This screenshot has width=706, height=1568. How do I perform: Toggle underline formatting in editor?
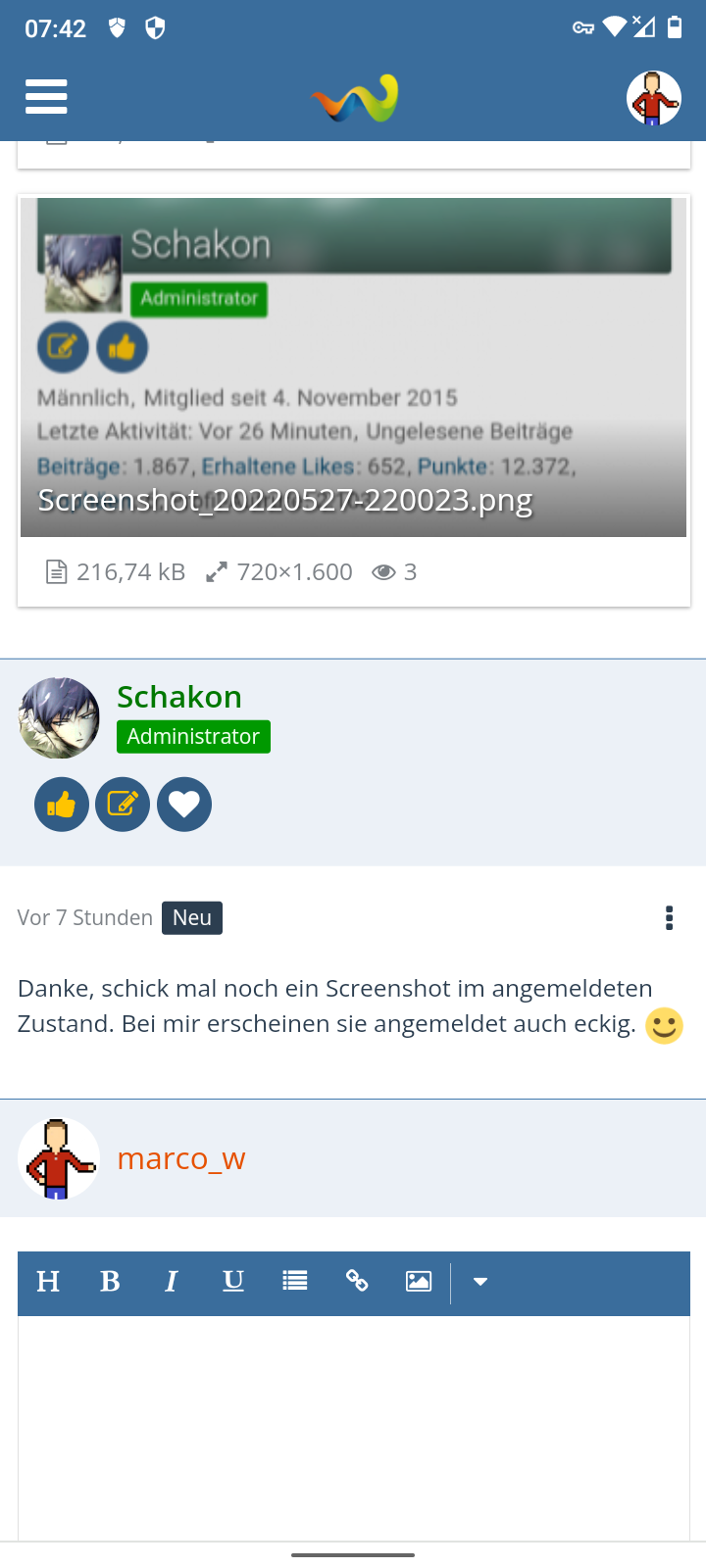point(233,1282)
